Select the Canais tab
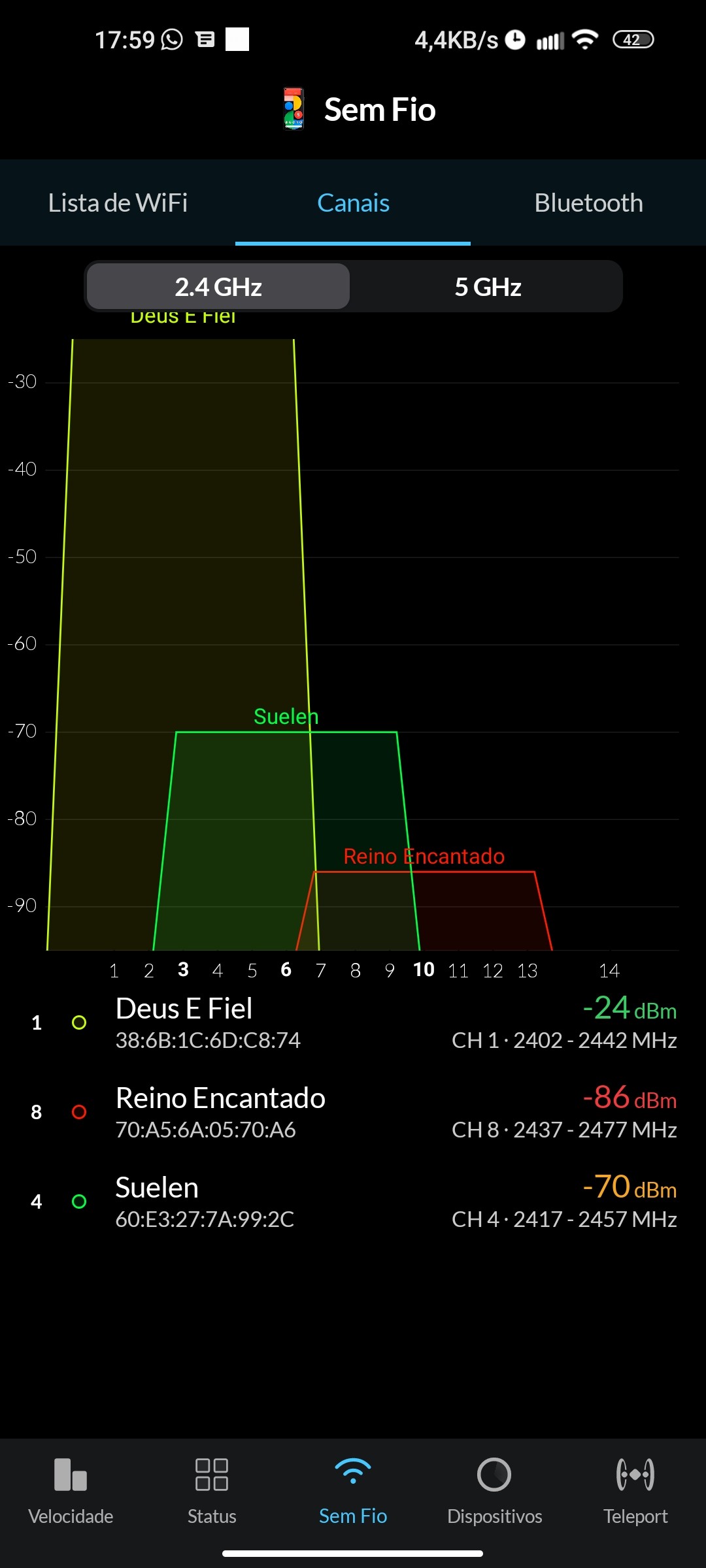This screenshot has width=706, height=1568. coord(353,203)
